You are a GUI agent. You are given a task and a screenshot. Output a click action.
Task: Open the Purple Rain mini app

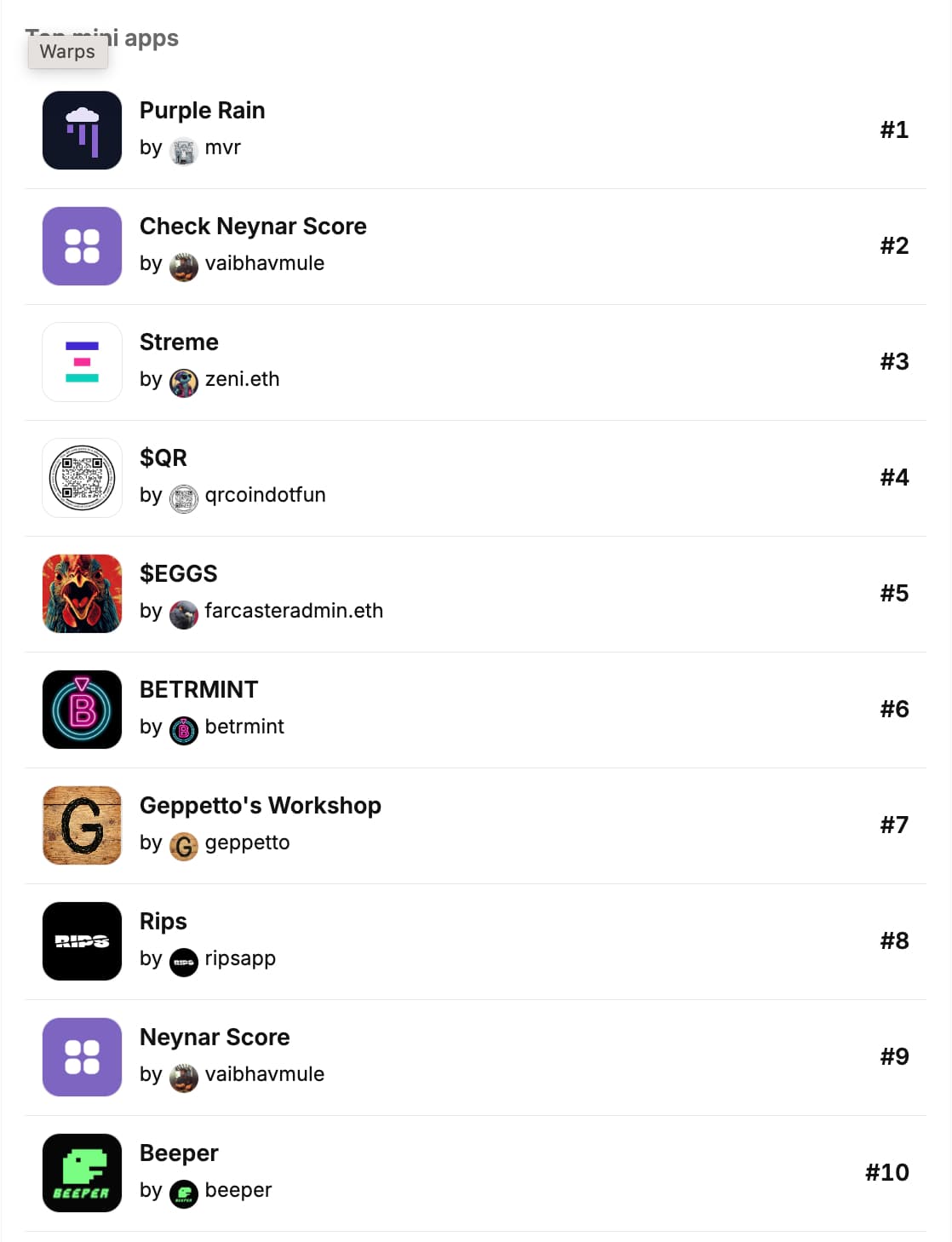click(x=202, y=111)
